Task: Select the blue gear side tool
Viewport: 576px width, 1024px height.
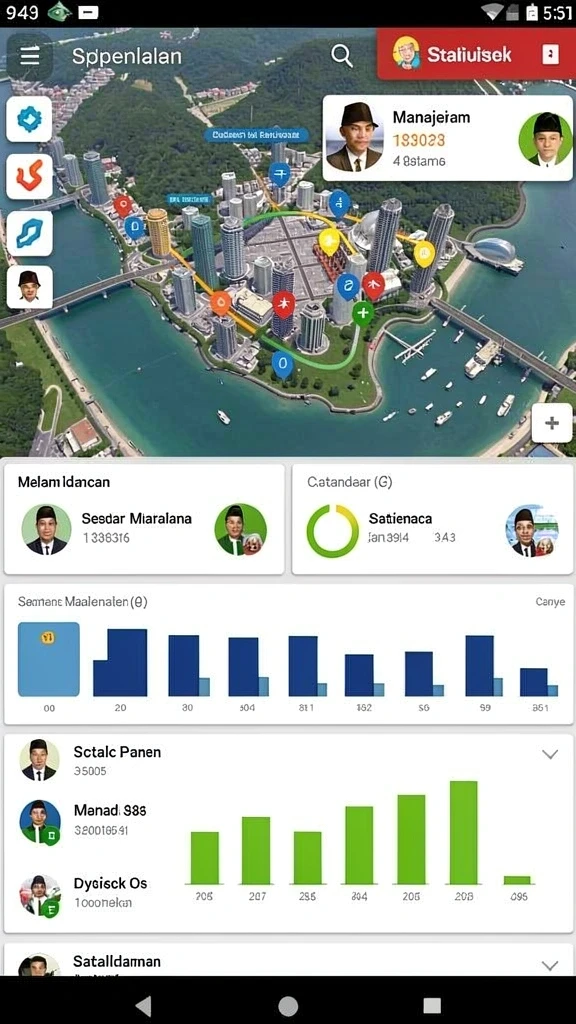Action: (29, 119)
